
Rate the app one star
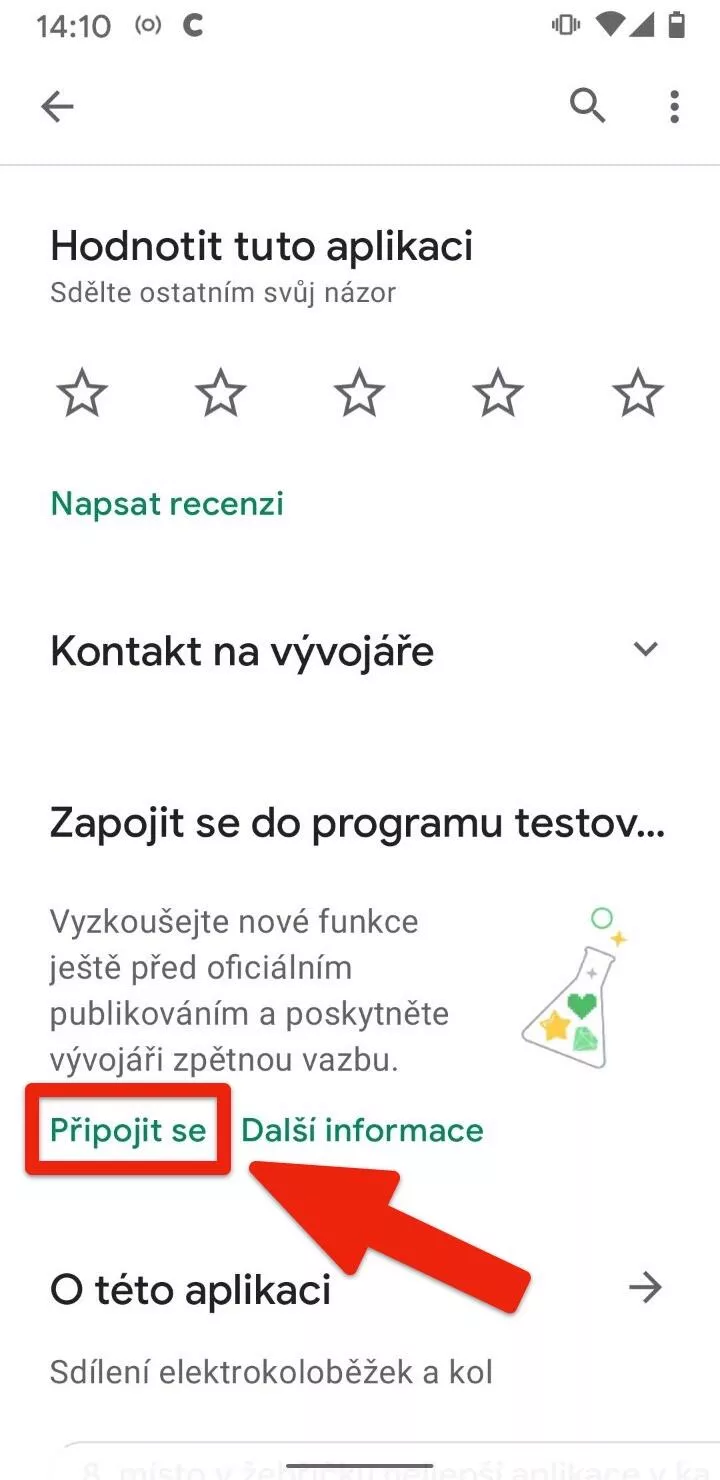pos(82,392)
